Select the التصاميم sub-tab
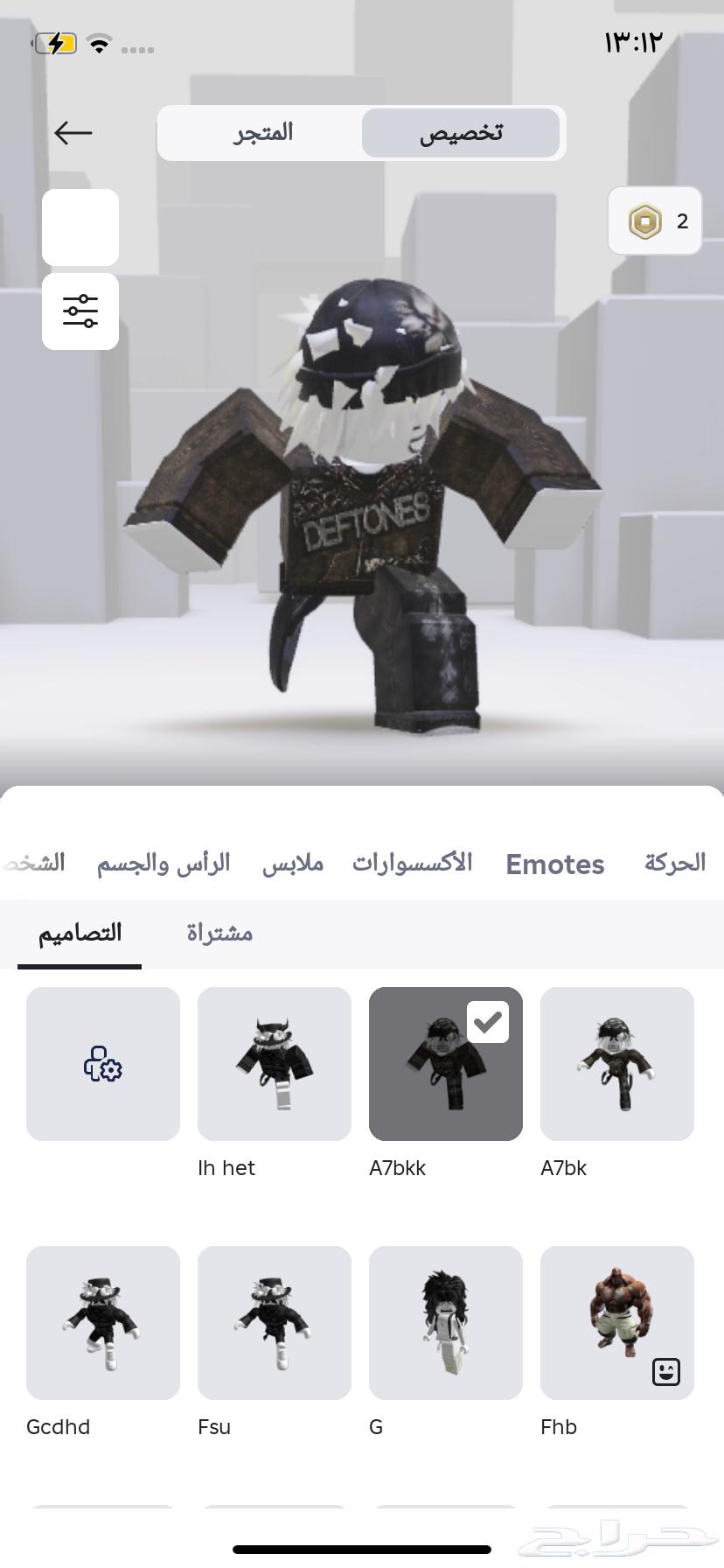724x1568 pixels. pyautogui.click(x=80, y=934)
